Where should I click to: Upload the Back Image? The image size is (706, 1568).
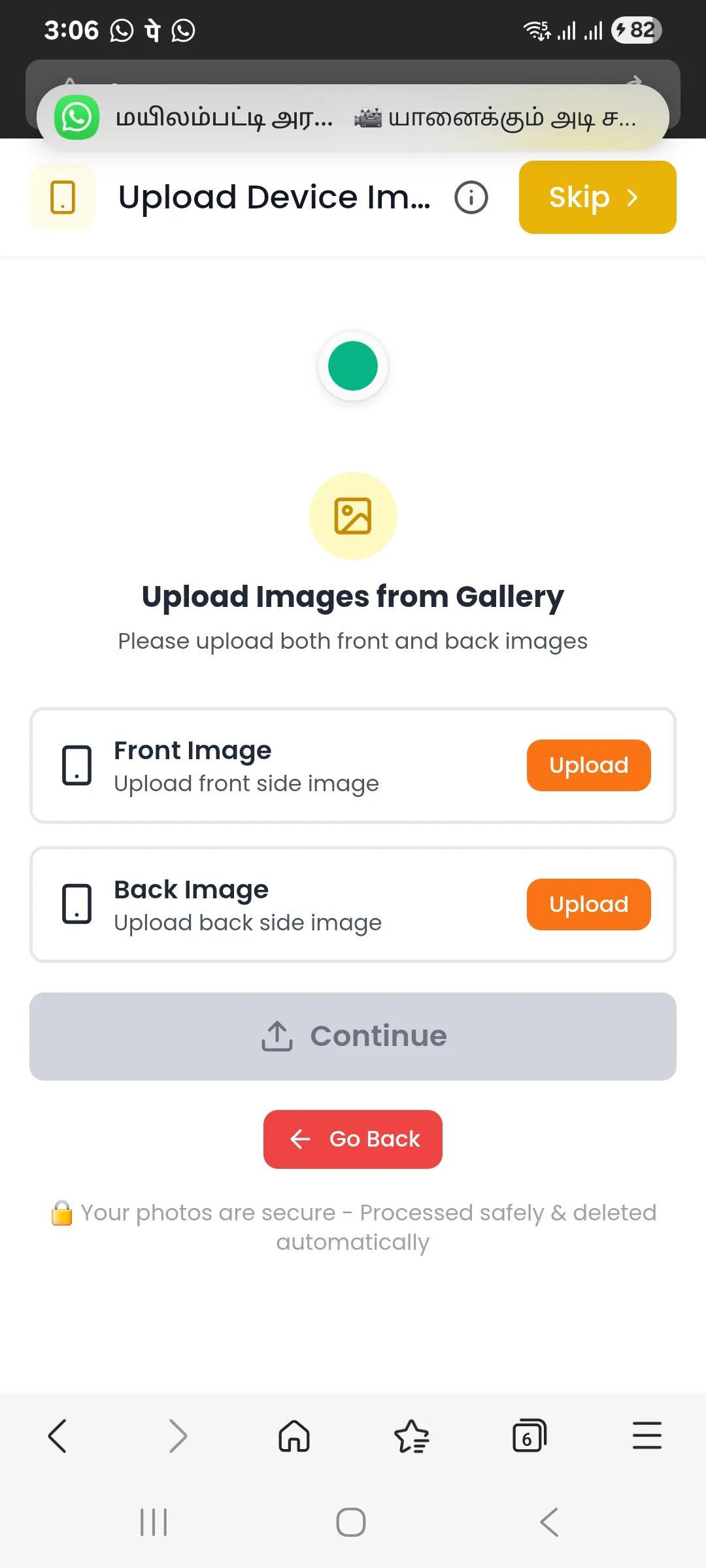[588, 904]
